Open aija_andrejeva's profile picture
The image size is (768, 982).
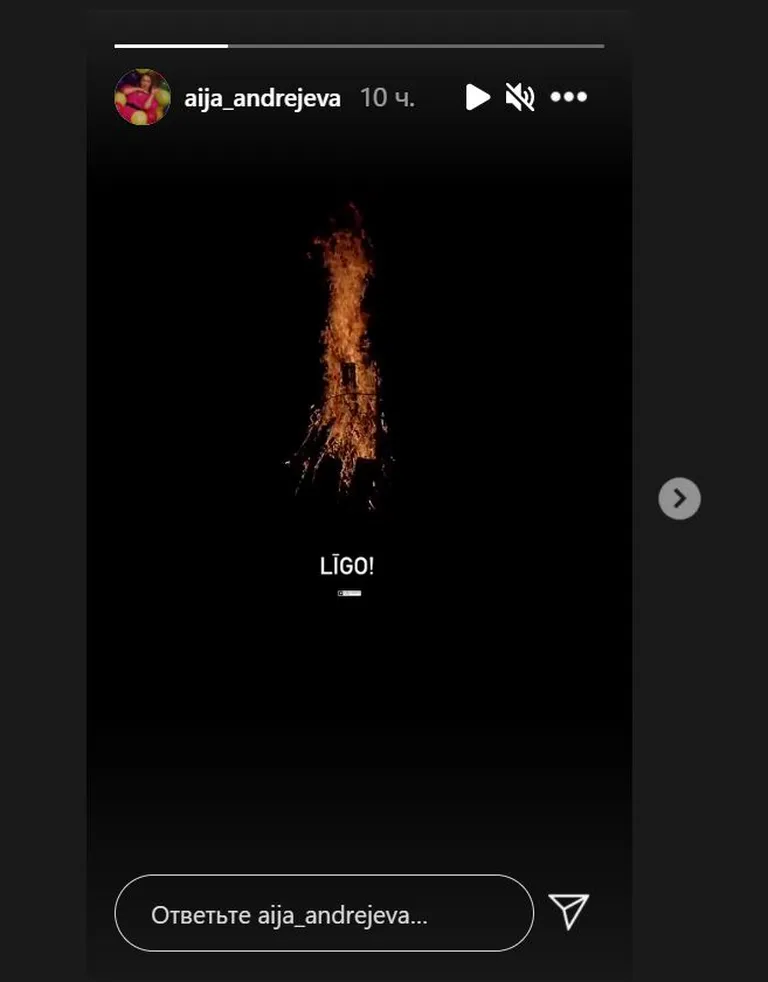coord(142,97)
